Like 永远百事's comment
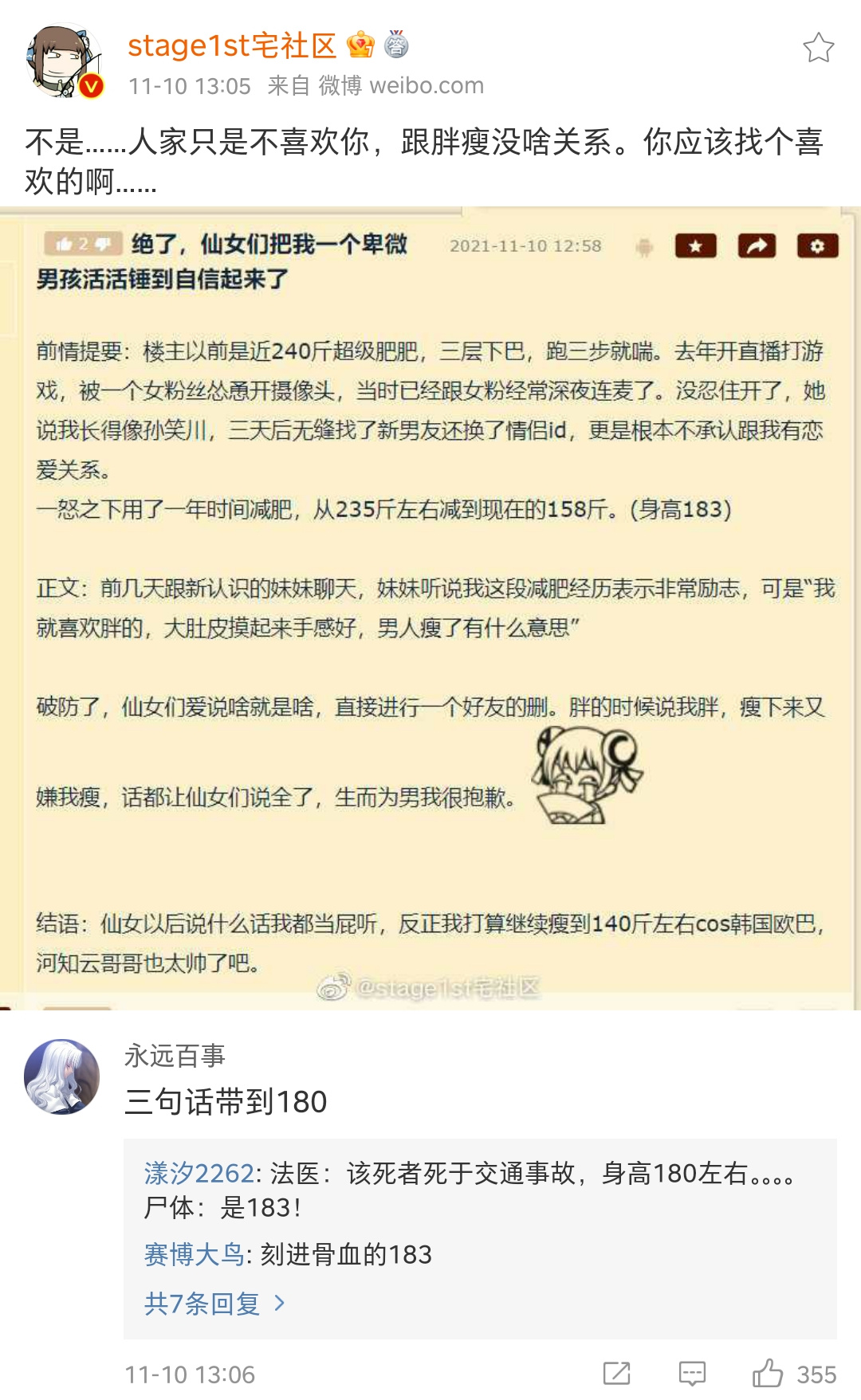The height and width of the screenshot is (1400, 861). [768, 1374]
